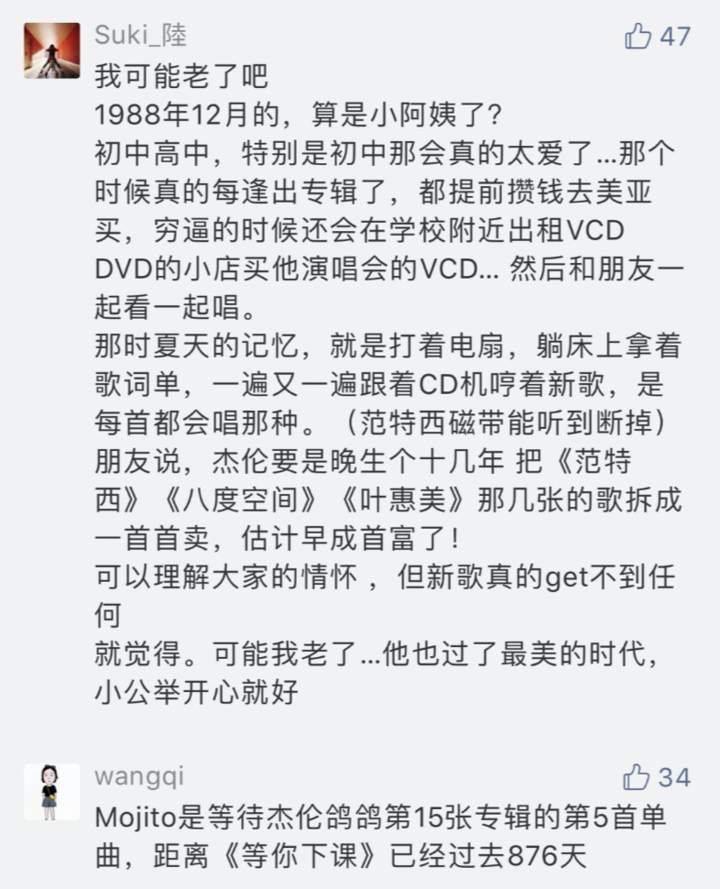The height and width of the screenshot is (889, 720).
Task: Open wangqi's profile avatar
Action: point(51,791)
